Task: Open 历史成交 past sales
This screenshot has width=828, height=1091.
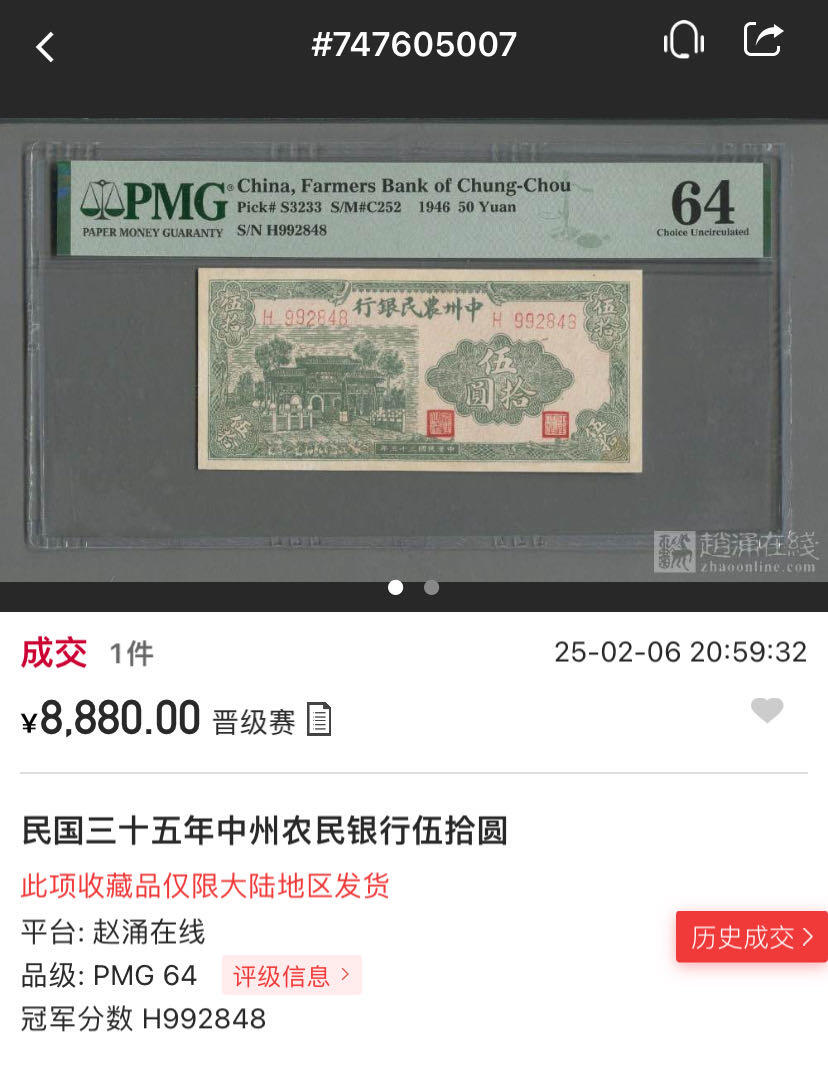Action: (752, 937)
